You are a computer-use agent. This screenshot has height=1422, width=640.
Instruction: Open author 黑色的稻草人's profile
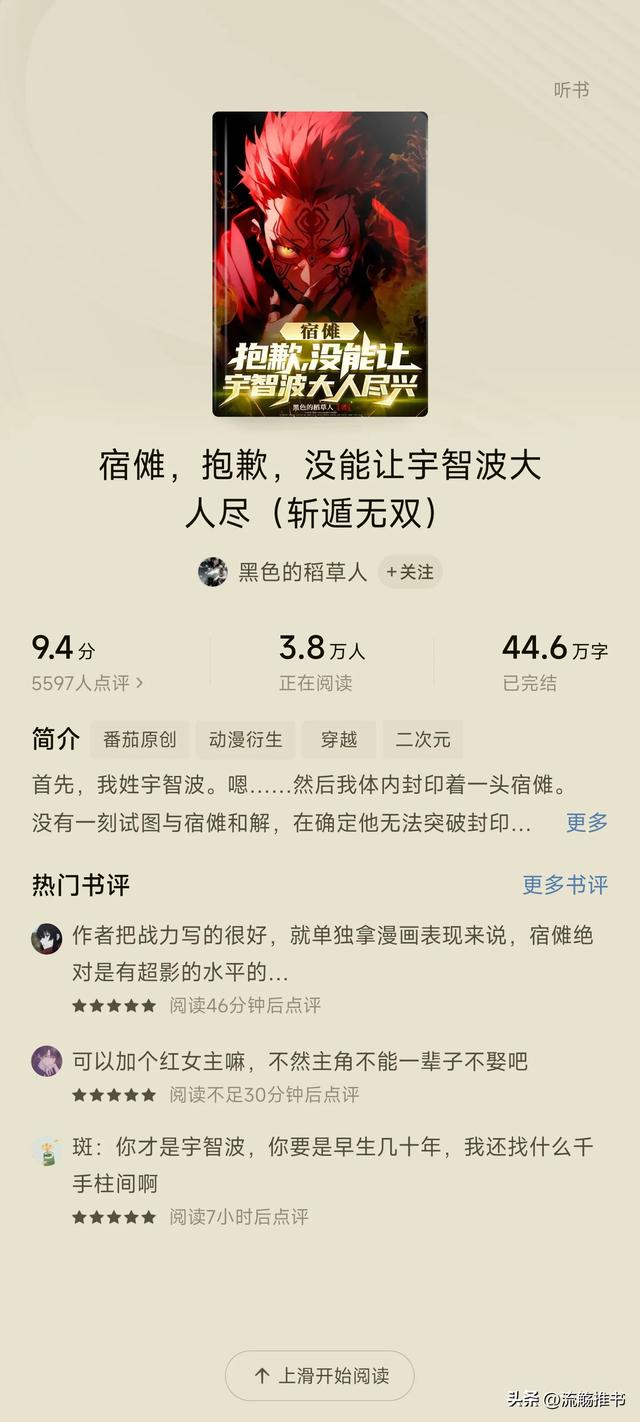(301, 572)
